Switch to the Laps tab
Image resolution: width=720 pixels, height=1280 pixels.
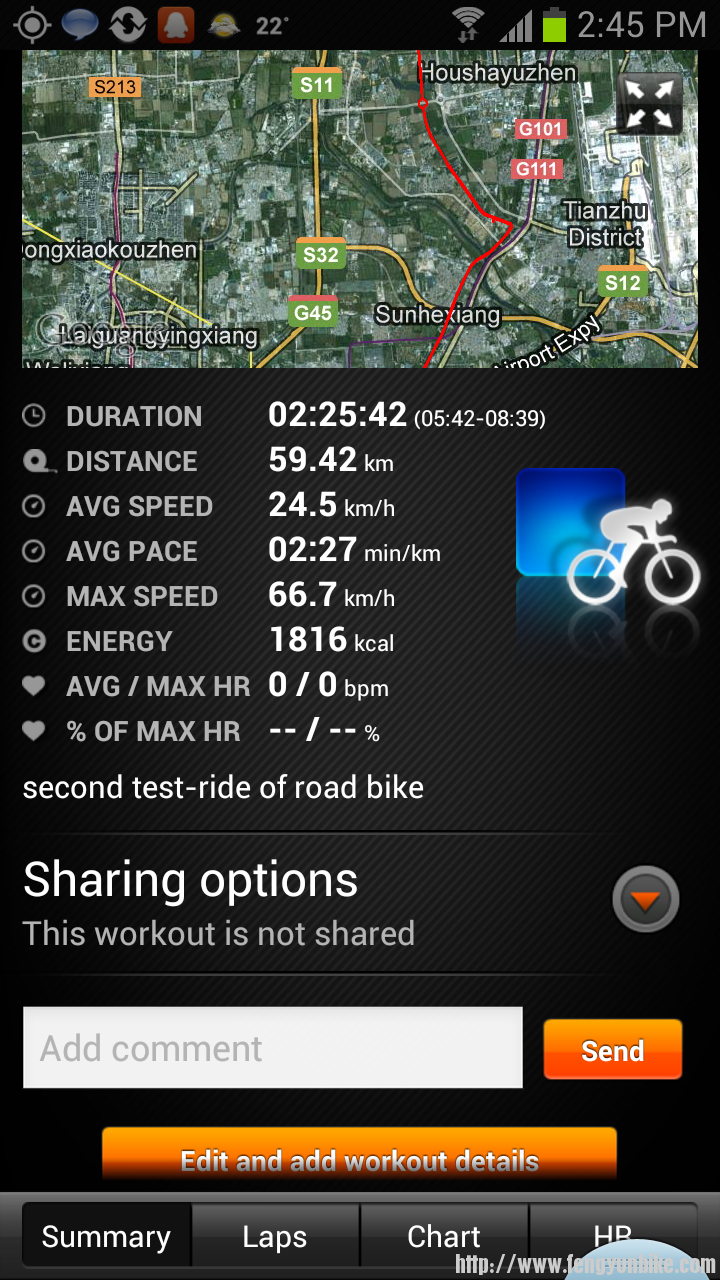(275, 1235)
